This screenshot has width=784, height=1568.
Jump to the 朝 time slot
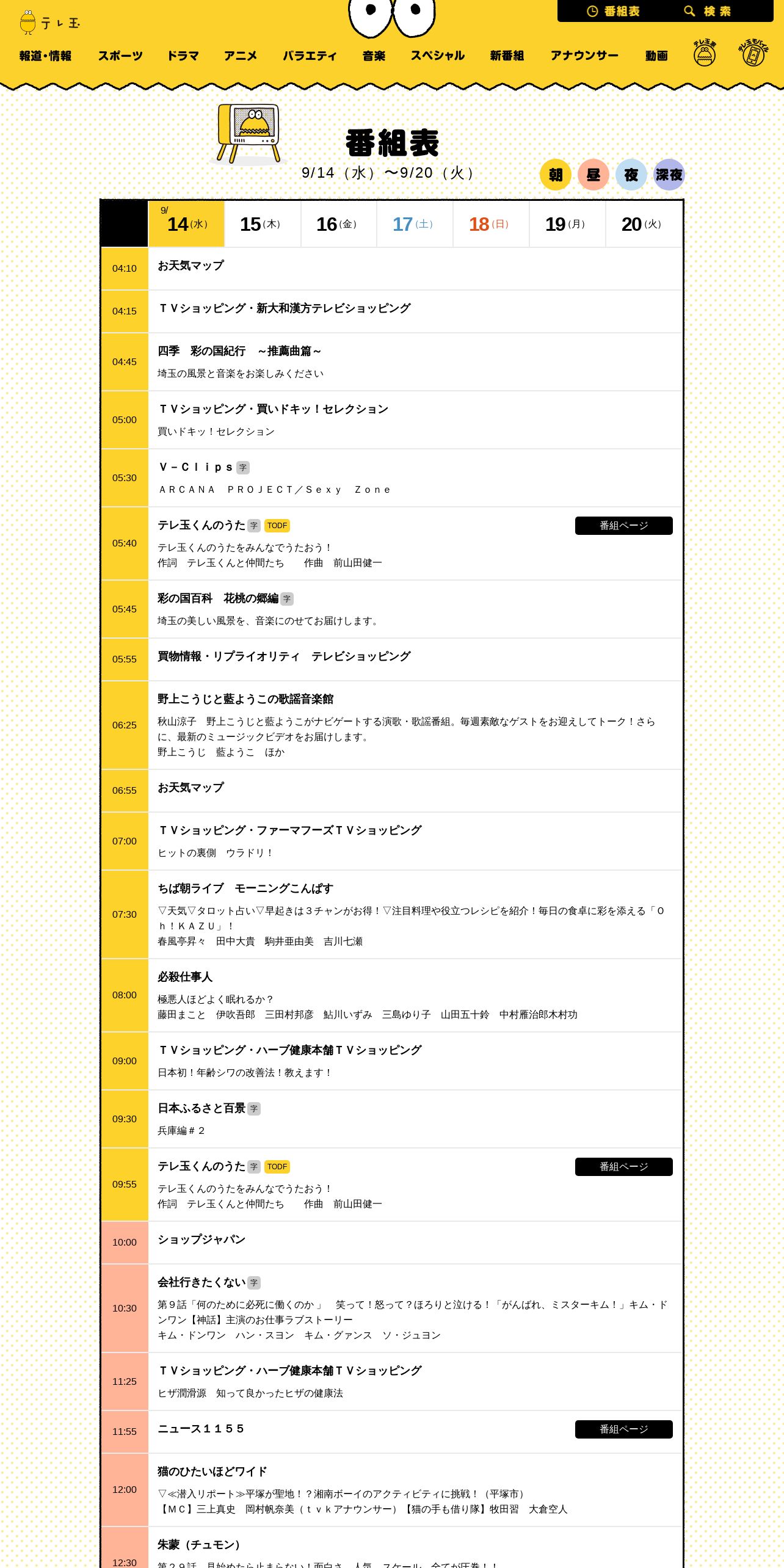pyautogui.click(x=556, y=175)
